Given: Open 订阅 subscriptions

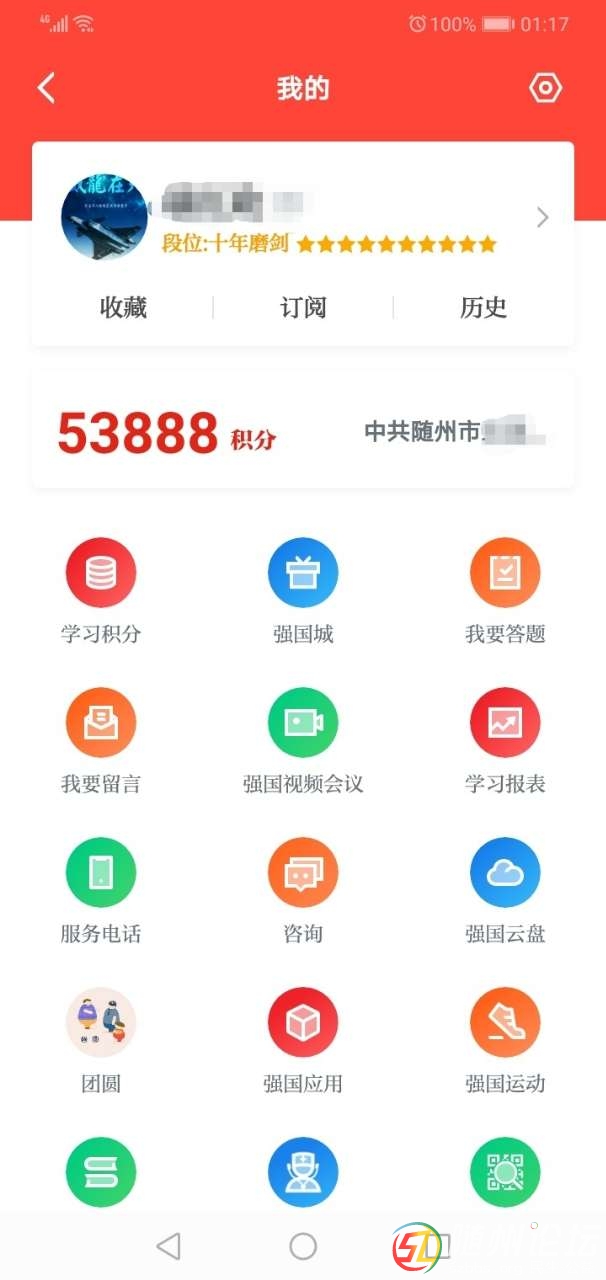Looking at the screenshot, I should (x=303, y=307).
